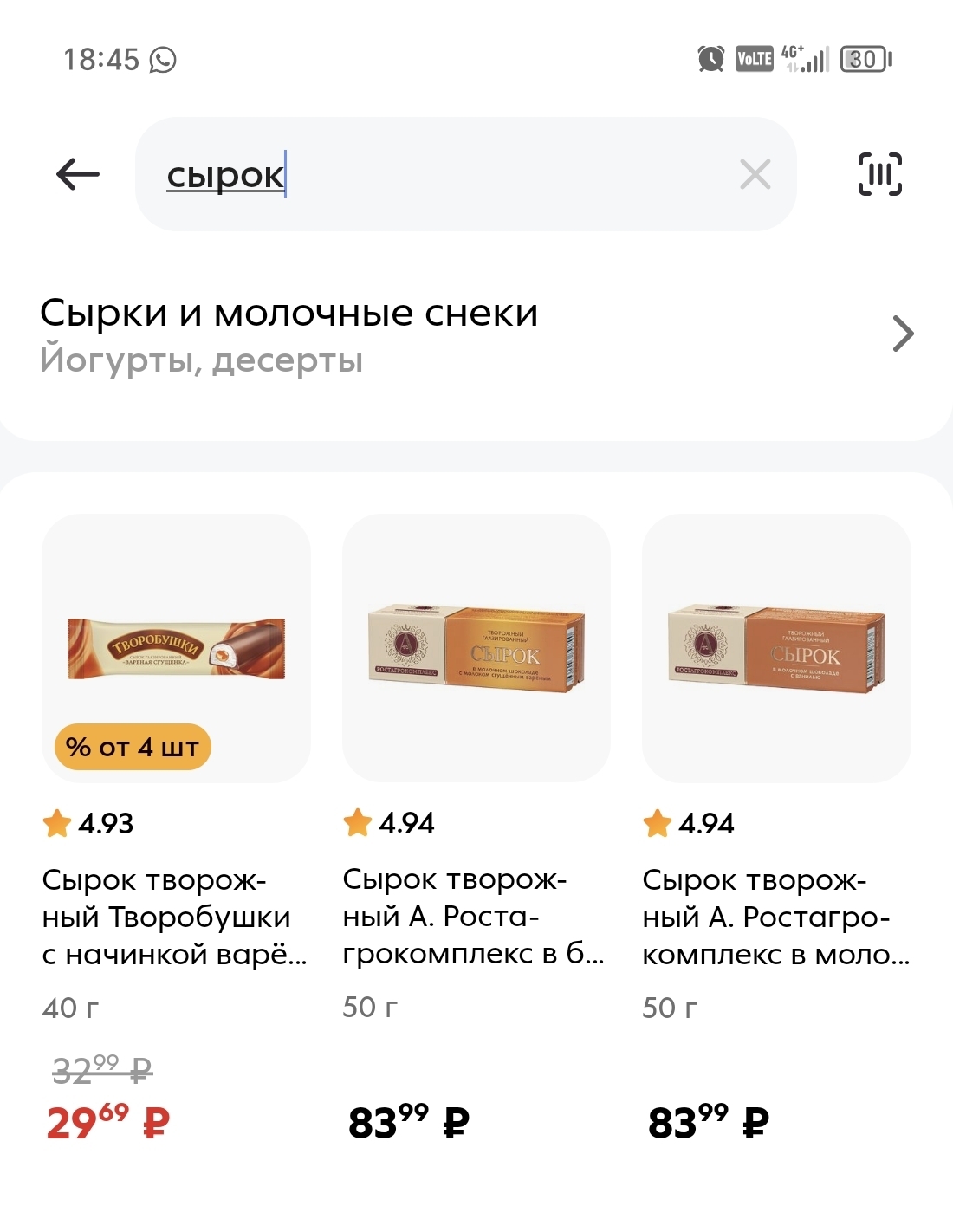Image resolution: width=953 pixels, height=1232 pixels.
Task: Tap the search field containing сырок
Action: click(433, 174)
